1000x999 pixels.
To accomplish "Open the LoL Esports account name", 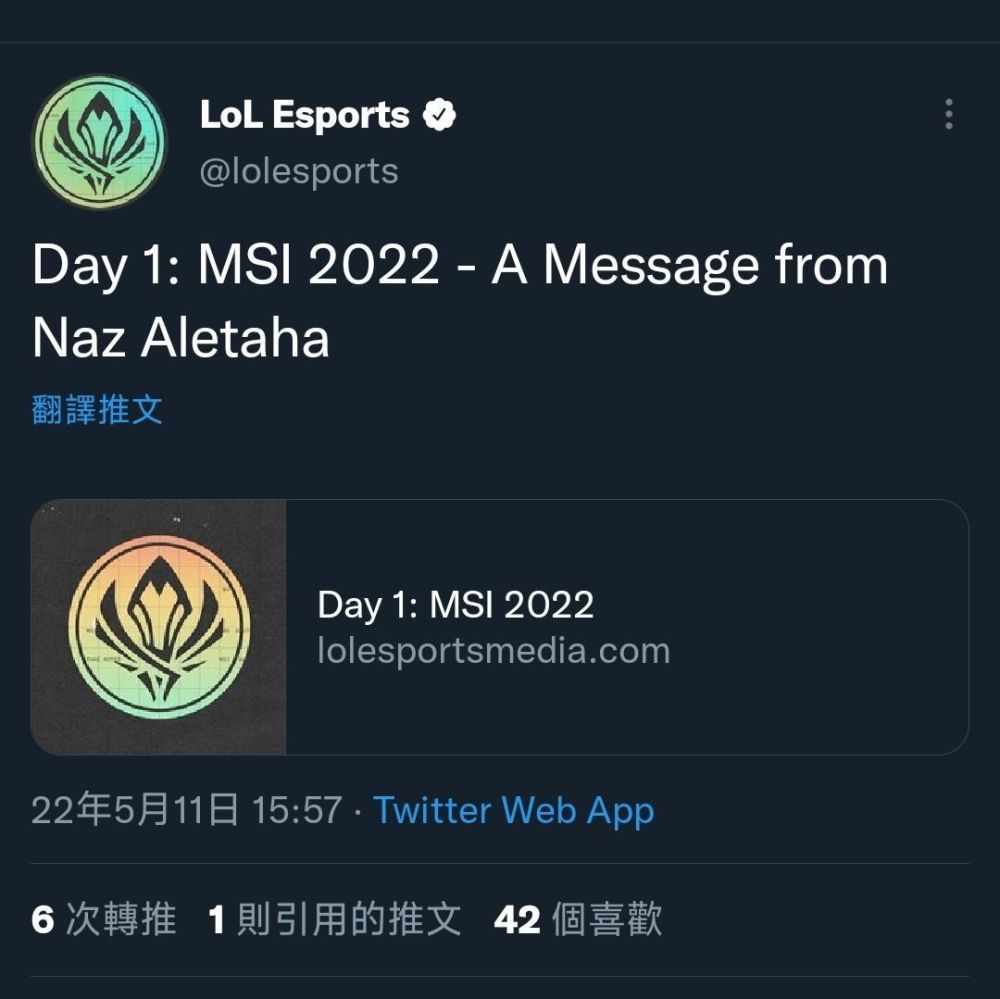I will click(305, 116).
